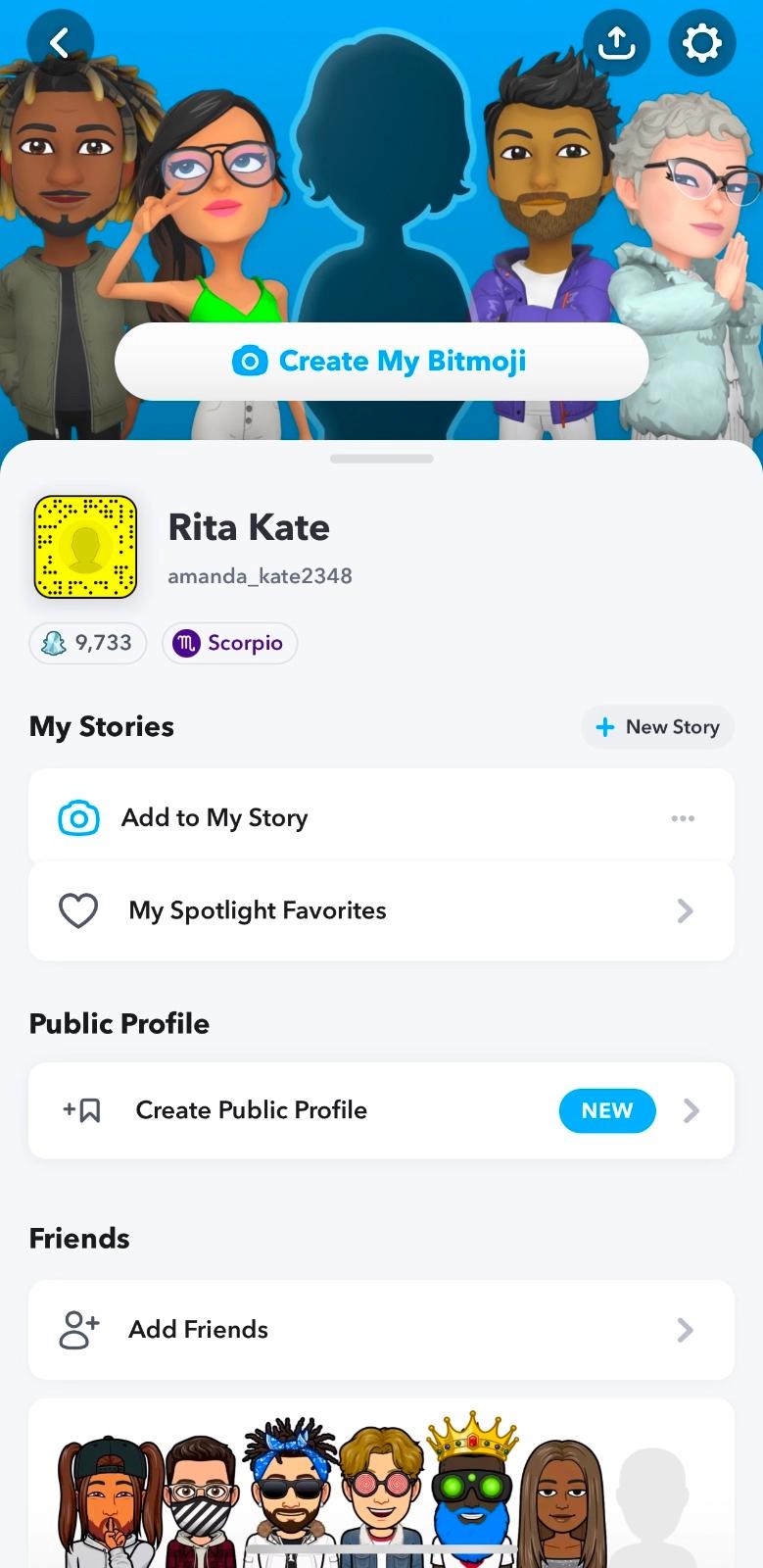
Task: Open the Scorpio zodiac chip
Action: click(x=229, y=643)
